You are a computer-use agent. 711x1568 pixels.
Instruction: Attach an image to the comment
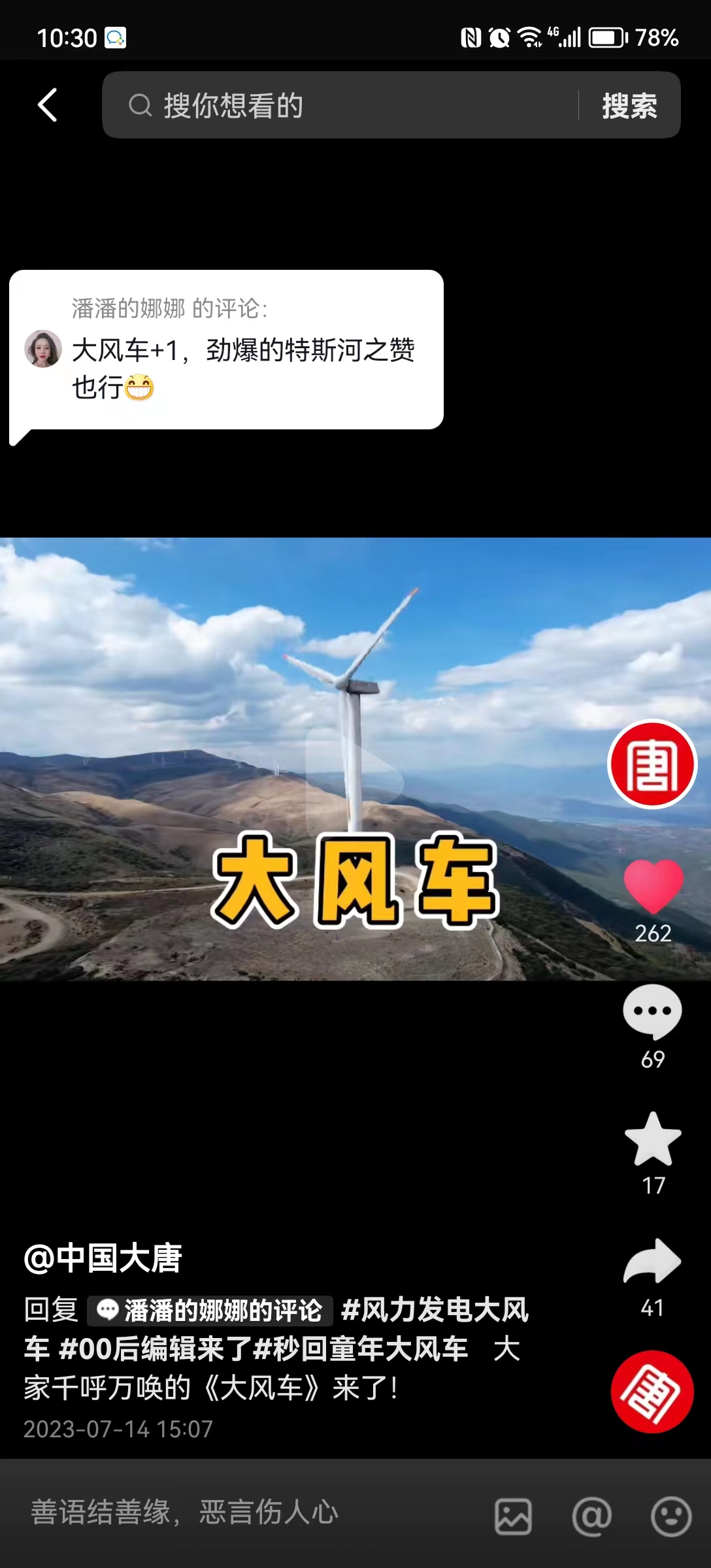(x=513, y=1516)
